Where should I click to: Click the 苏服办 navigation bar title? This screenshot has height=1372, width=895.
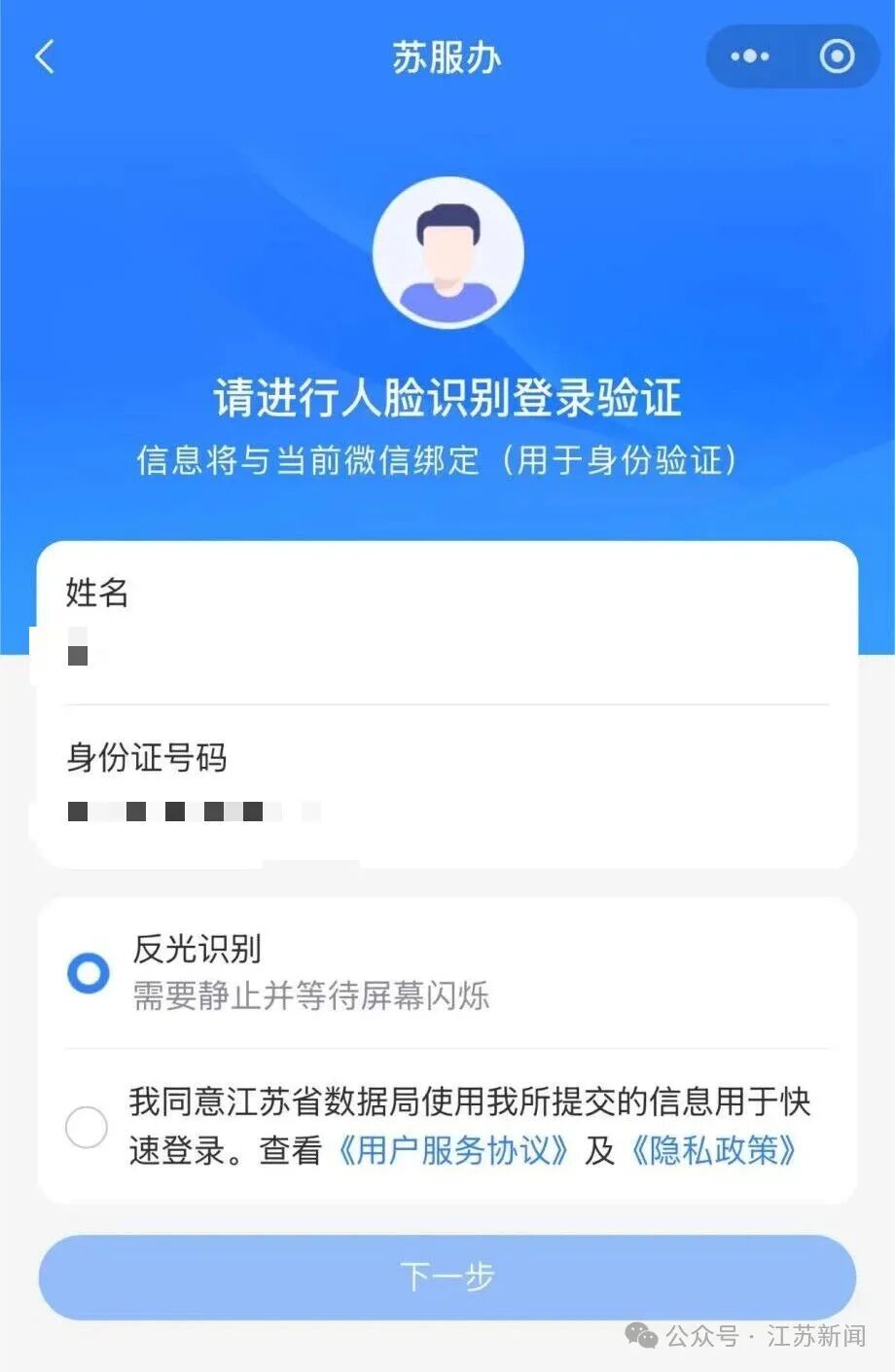pyautogui.click(x=446, y=56)
